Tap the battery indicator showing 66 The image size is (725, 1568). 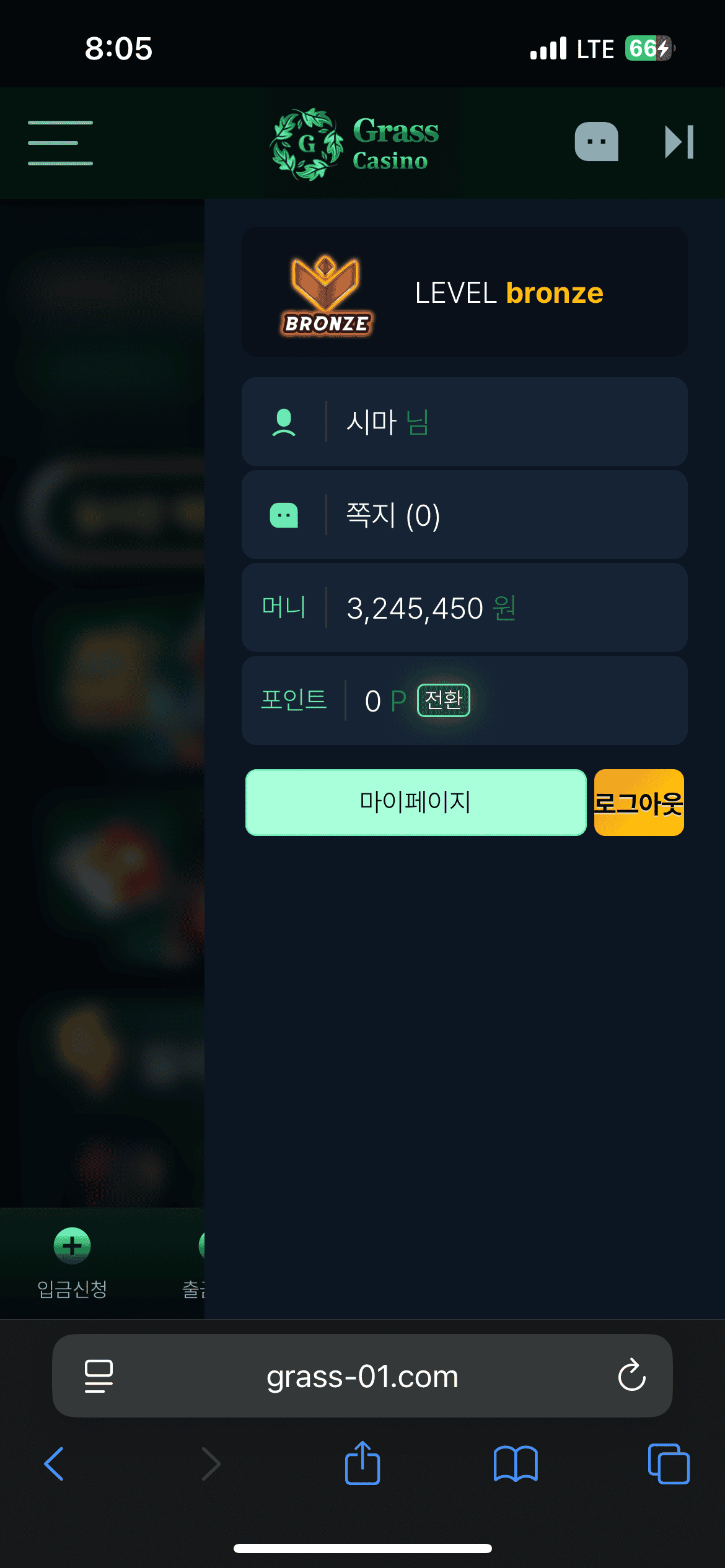point(646,48)
